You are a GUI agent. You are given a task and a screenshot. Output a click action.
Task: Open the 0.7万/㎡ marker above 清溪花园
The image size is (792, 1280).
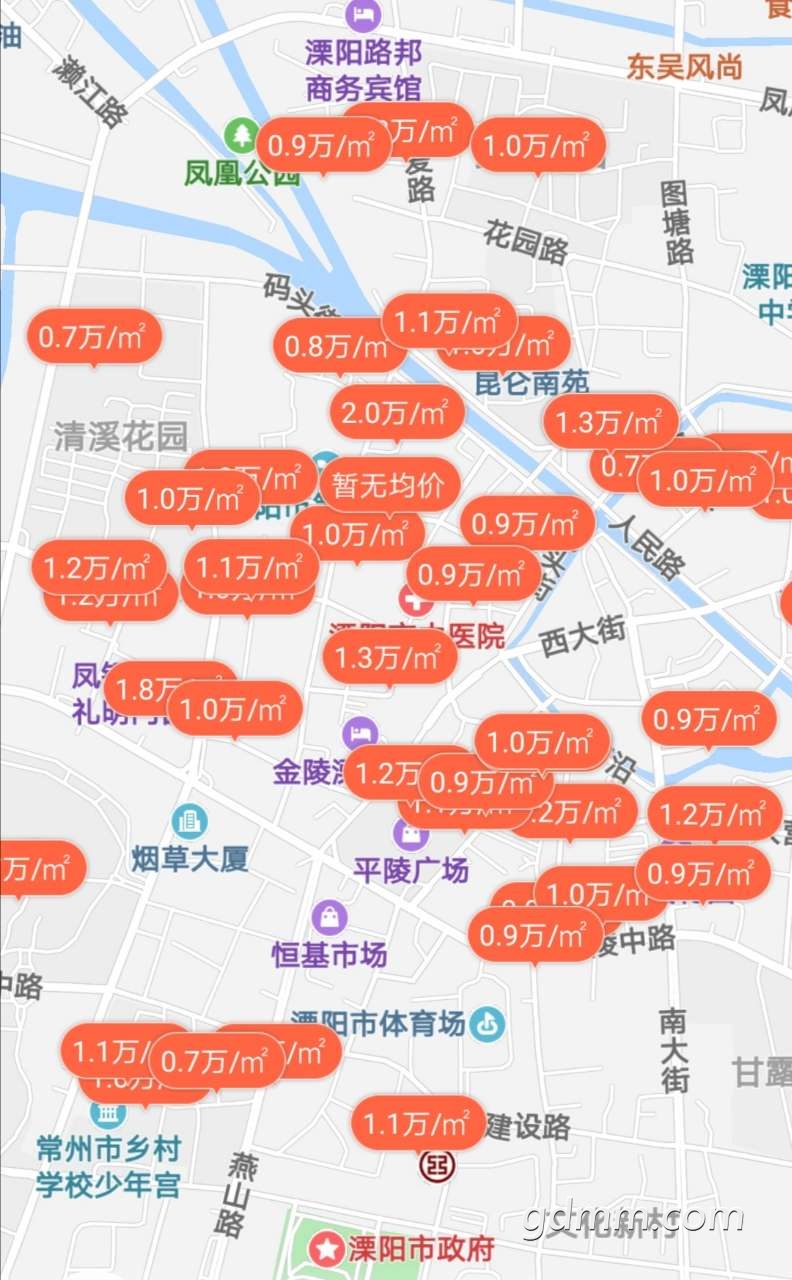coord(94,337)
